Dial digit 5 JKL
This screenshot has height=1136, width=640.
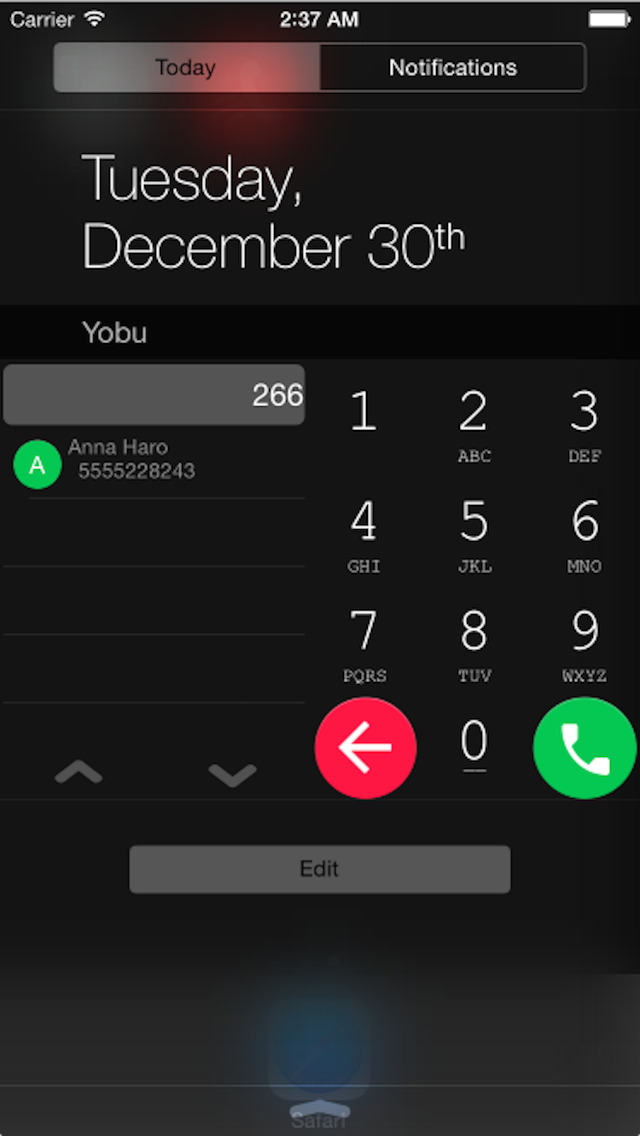coord(474,535)
